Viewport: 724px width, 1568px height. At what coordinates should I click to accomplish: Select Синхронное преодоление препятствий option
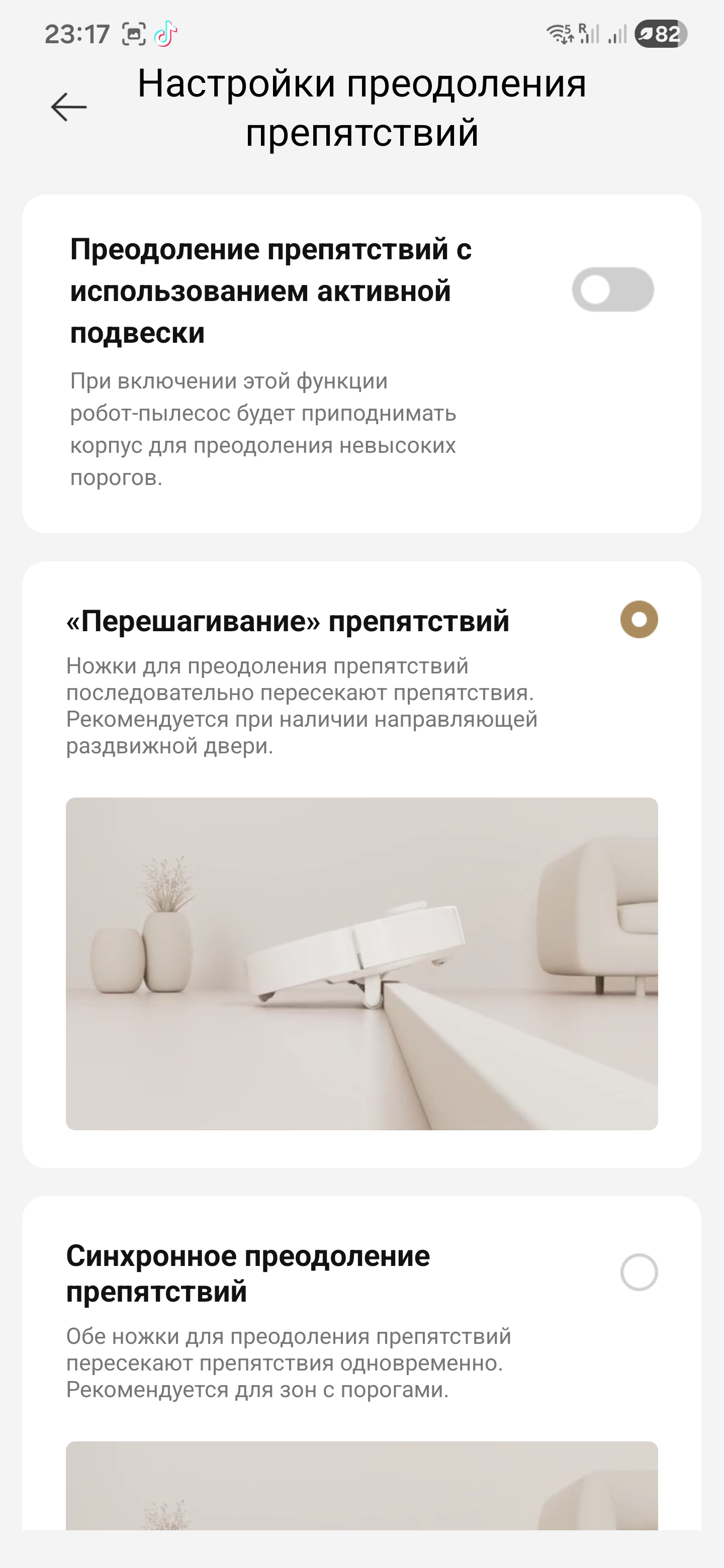pyautogui.click(x=638, y=1271)
